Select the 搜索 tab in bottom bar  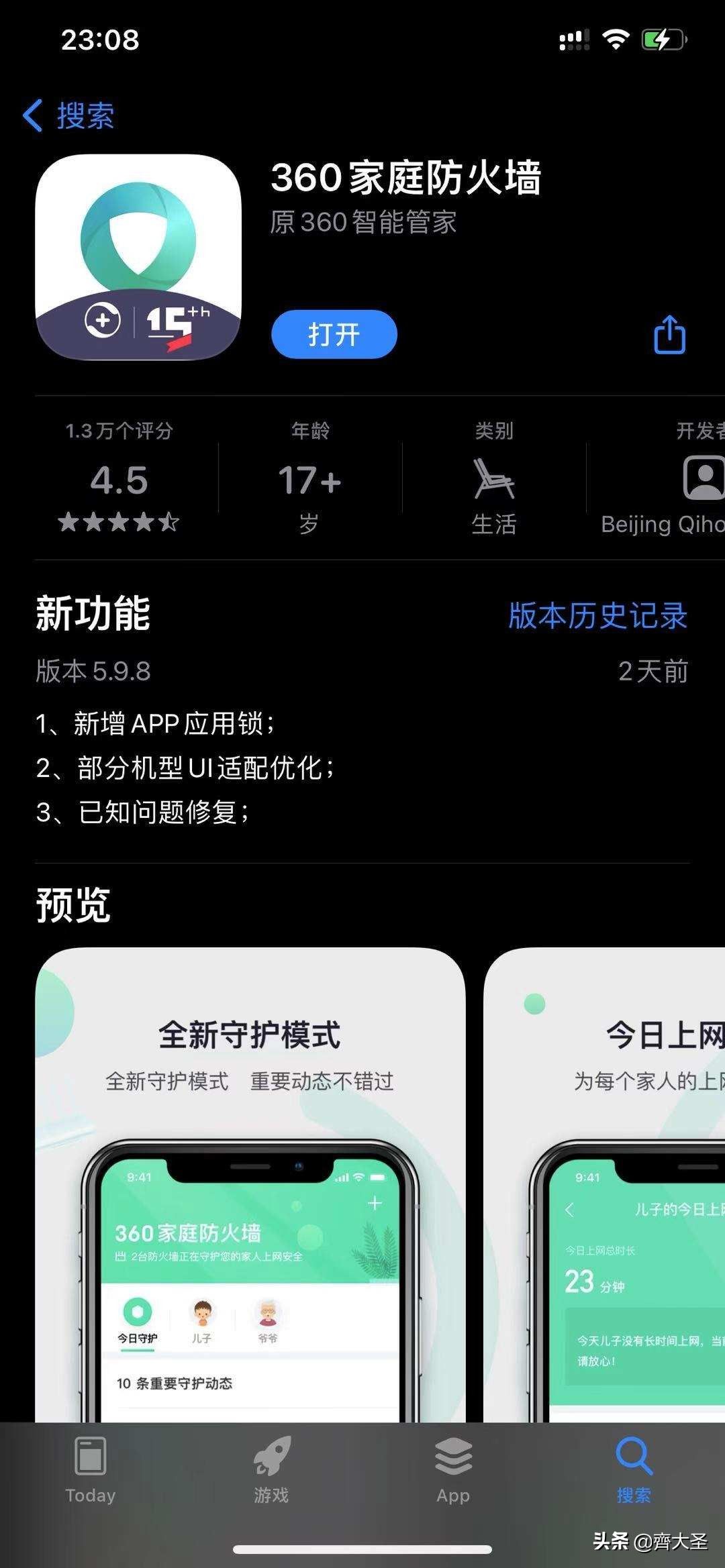click(x=634, y=1470)
